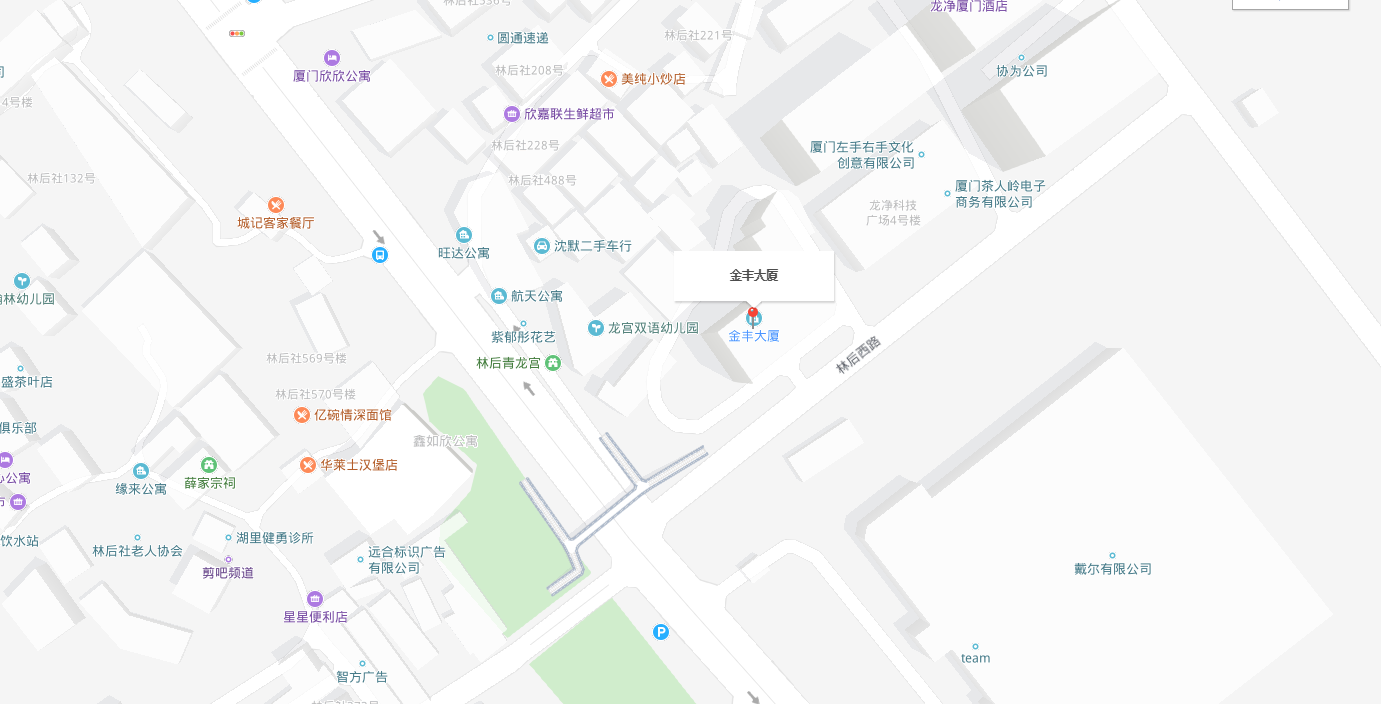This screenshot has width=1381, height=704.
Task: Open the 金丰大厦 info bubble
Action: (753, 275)
